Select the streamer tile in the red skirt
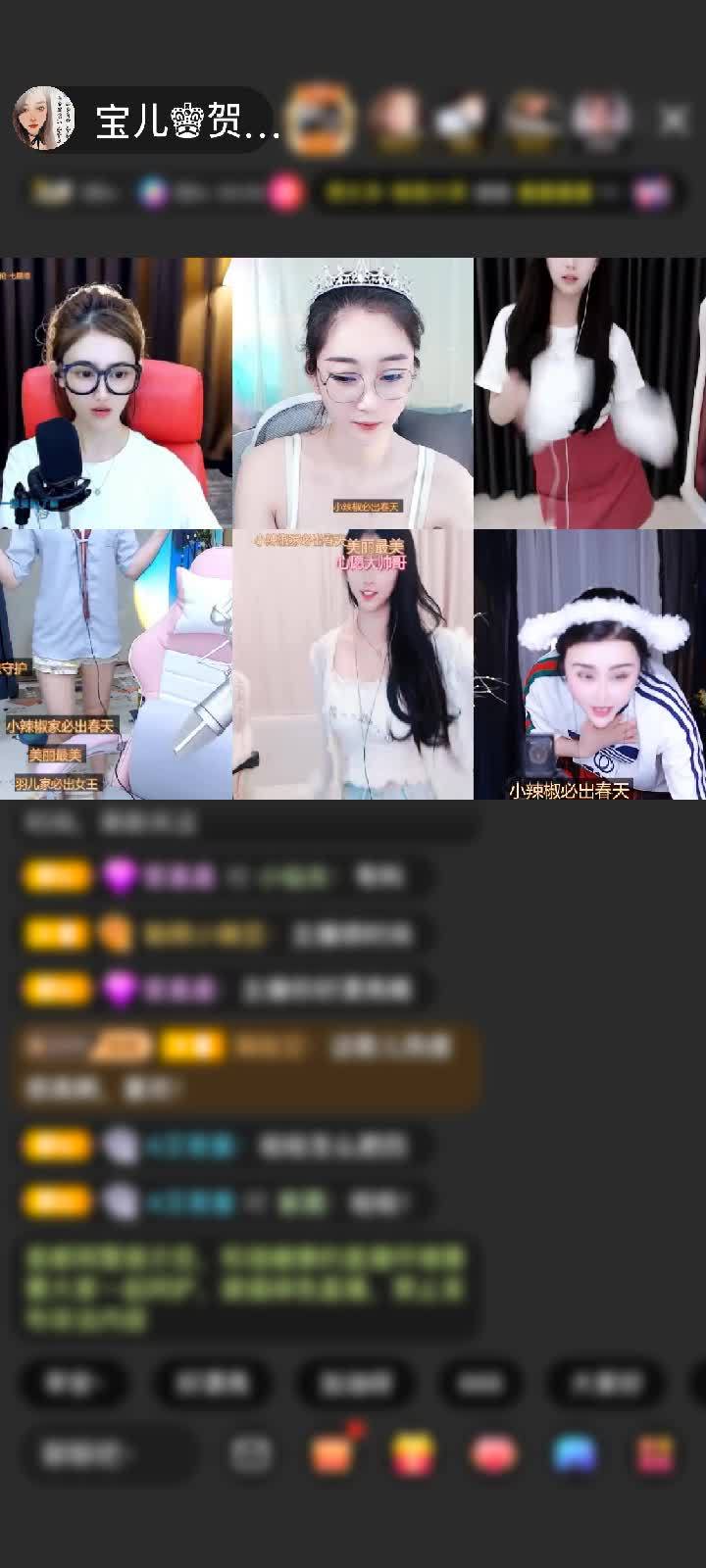This screenshot has width=706, height=1568. click(x=589, y=392)
